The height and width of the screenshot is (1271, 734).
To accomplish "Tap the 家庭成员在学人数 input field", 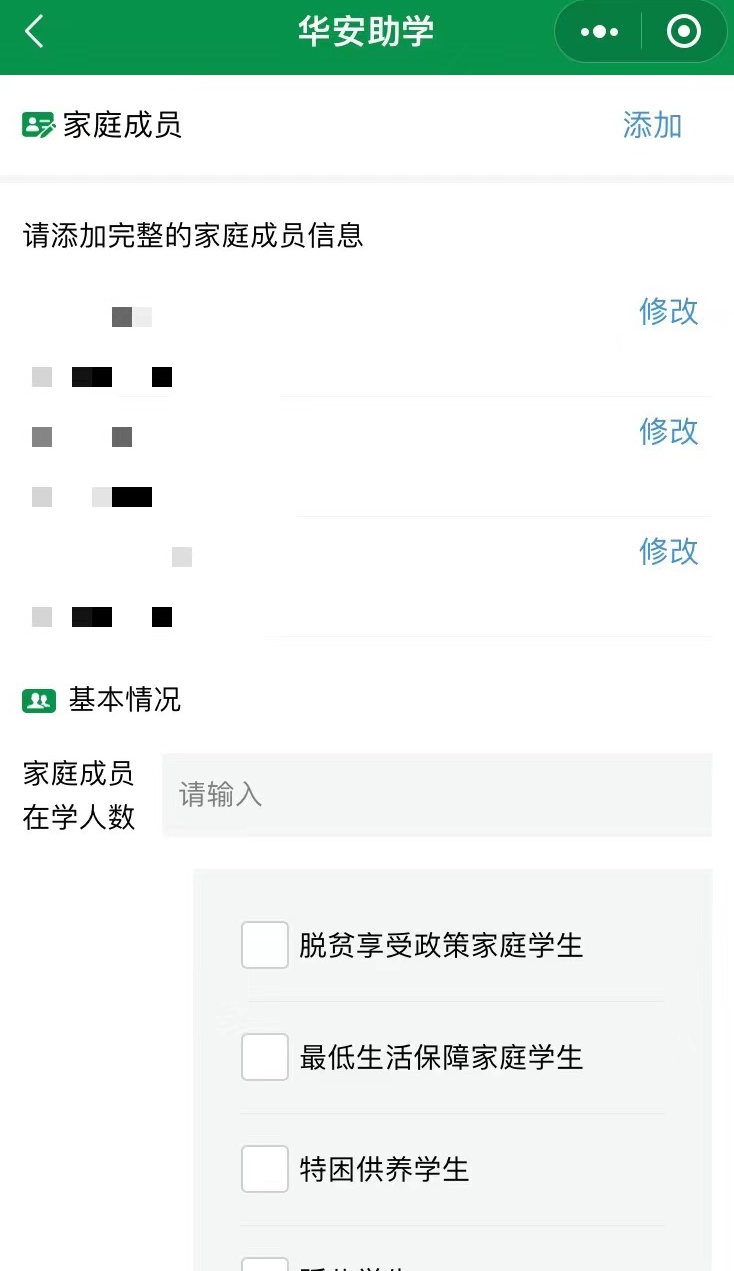I will 436,795.
